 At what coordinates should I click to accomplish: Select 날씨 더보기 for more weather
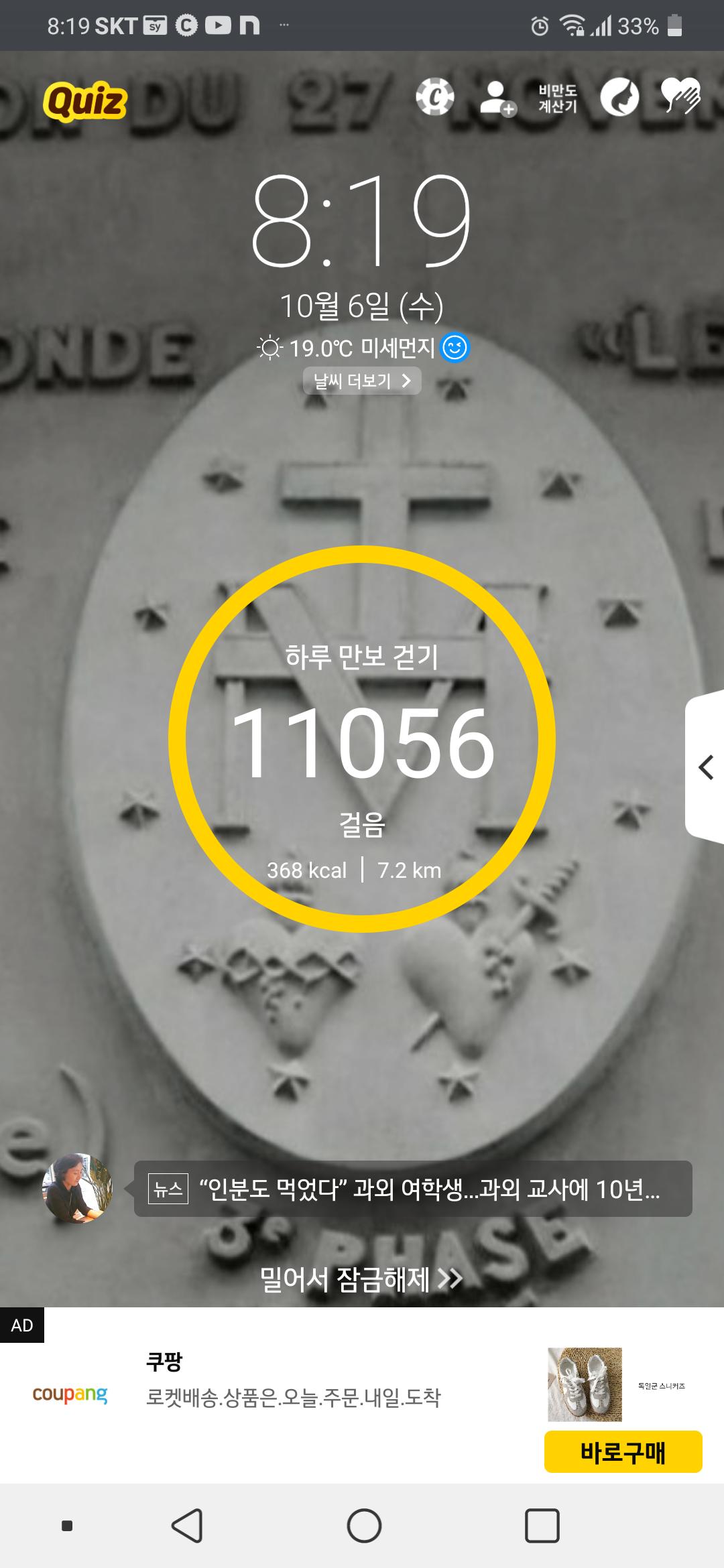tap(362, 381)
